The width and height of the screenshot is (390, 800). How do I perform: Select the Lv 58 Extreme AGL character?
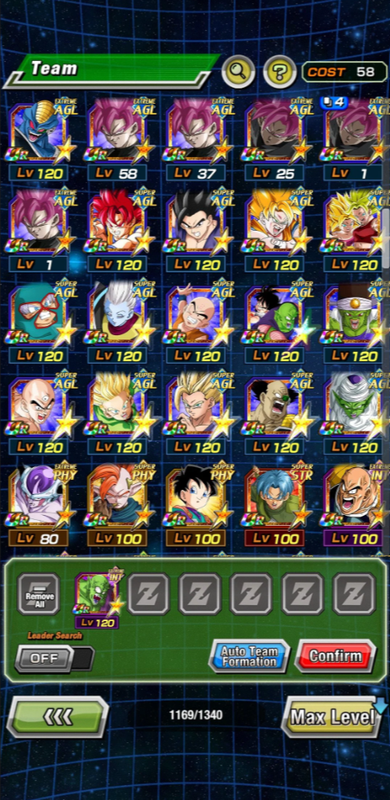pyautogui.click(x=117, y=140)
